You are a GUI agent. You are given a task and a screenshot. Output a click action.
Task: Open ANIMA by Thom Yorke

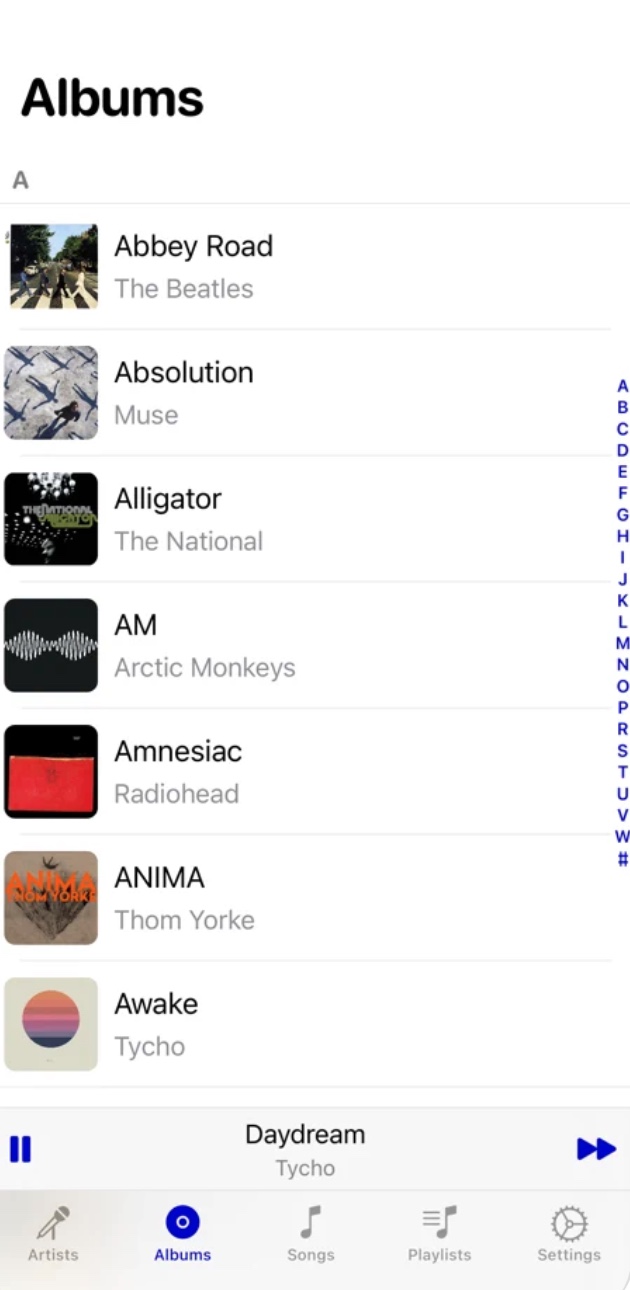[x=300, y=897]
